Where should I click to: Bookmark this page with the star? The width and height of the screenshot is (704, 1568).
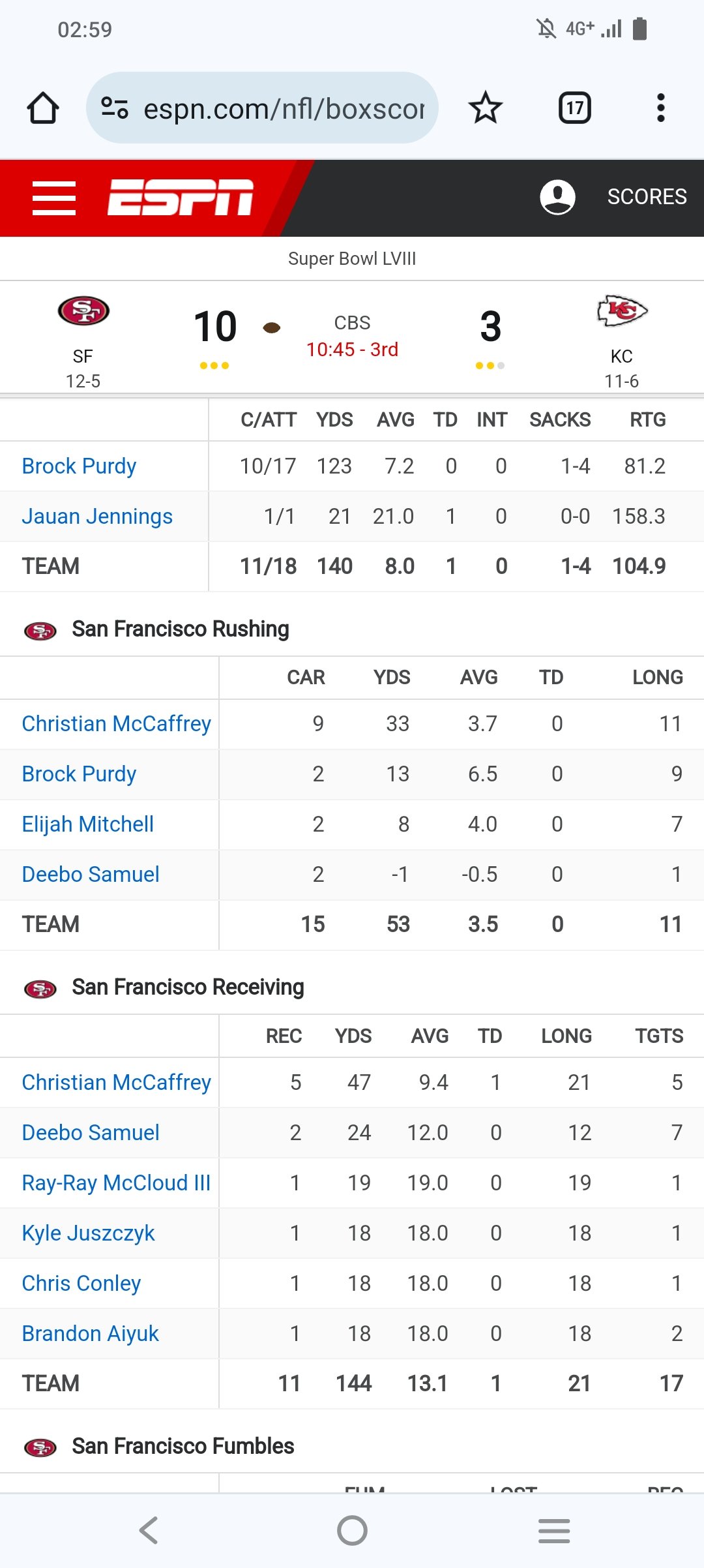(x=486, y=108)
